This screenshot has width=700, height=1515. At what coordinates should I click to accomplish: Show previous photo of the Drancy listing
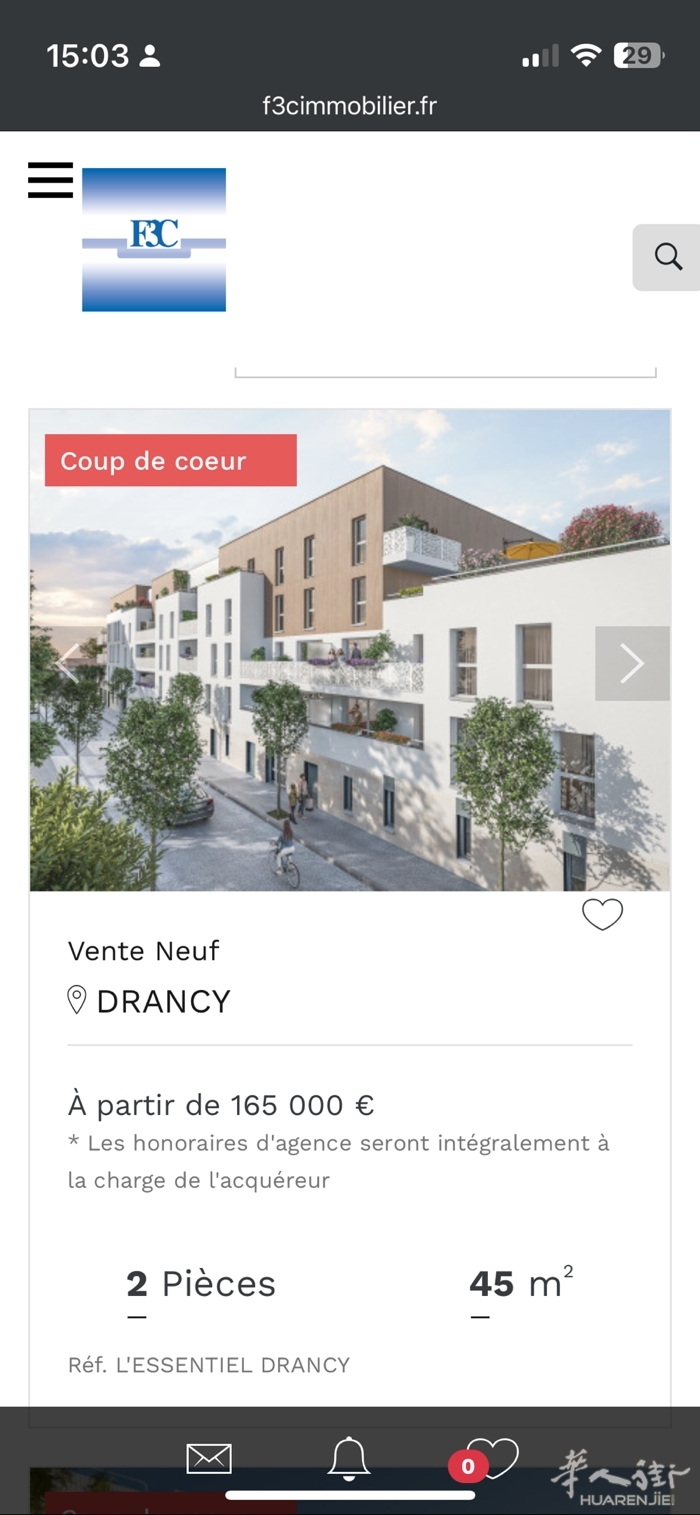click(68, 663)
